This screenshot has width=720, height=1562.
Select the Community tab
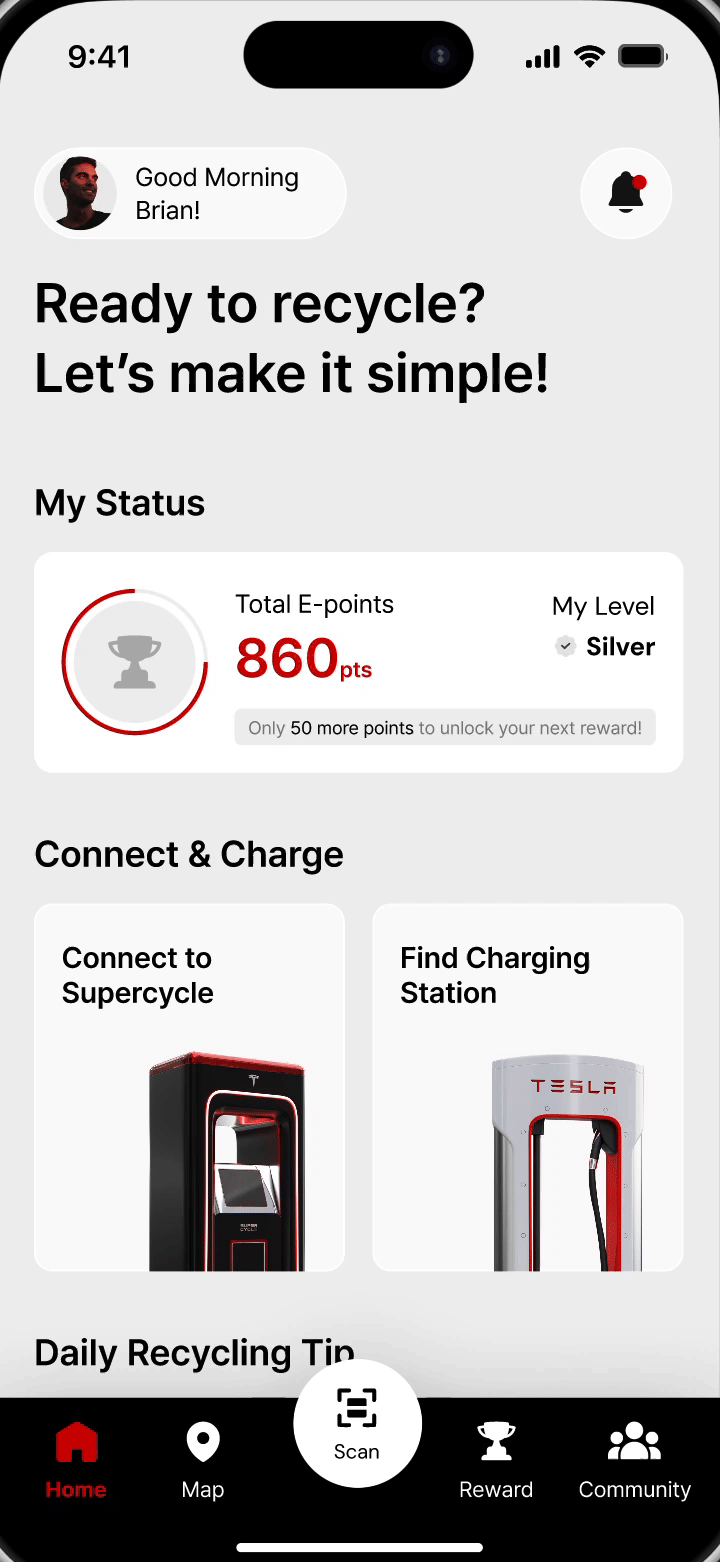click(x=634, y=1460)
